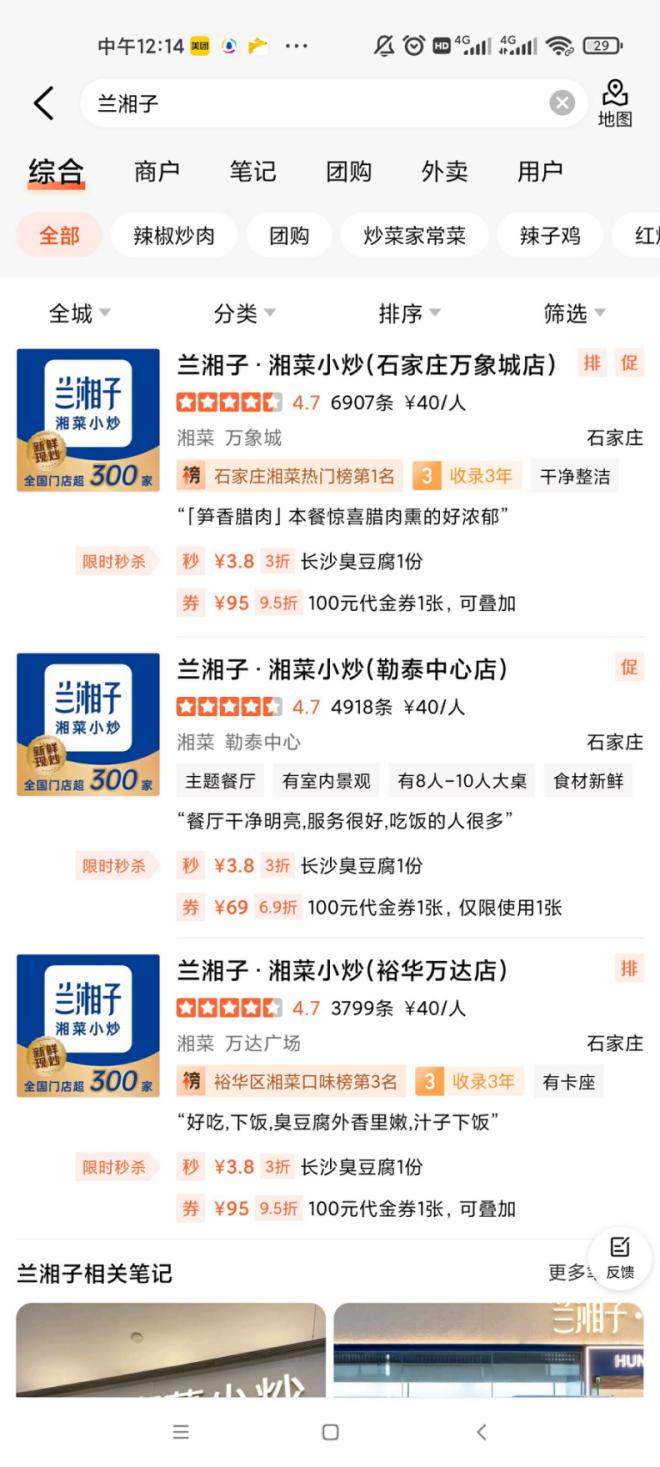Select the 辣椒炒肉 filter chip

pos(174,236)
